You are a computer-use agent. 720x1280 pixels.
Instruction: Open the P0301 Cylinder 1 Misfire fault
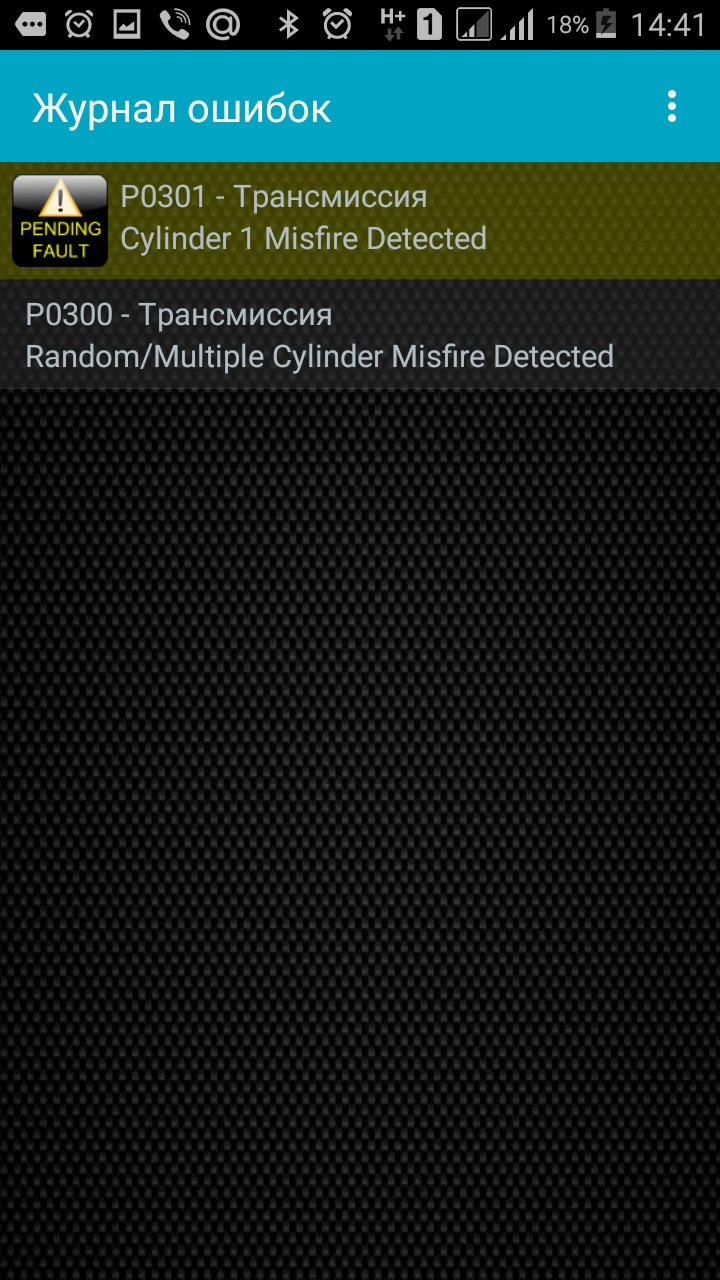coord(360,219)
